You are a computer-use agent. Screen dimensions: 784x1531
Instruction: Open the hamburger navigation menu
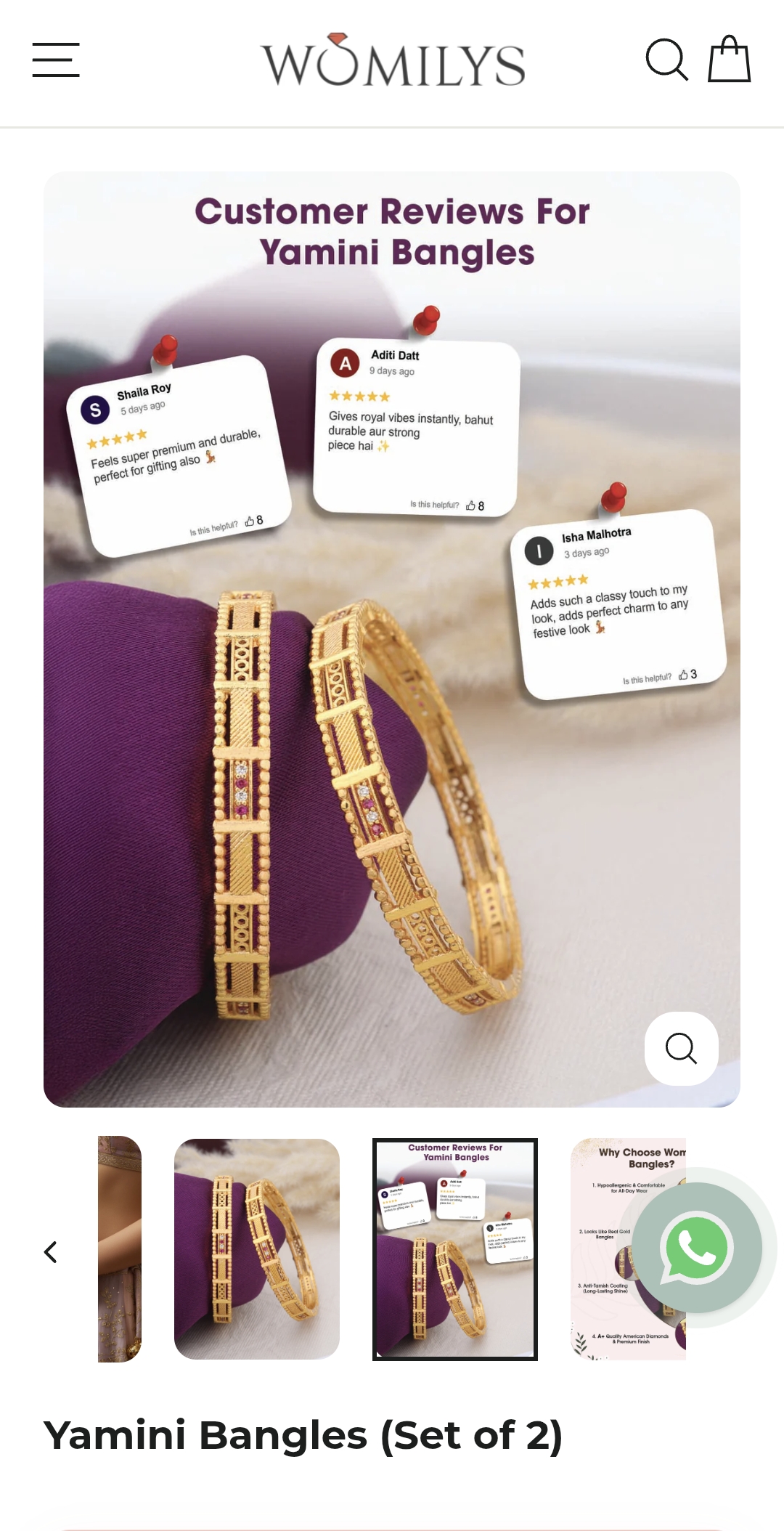point(56,60)
